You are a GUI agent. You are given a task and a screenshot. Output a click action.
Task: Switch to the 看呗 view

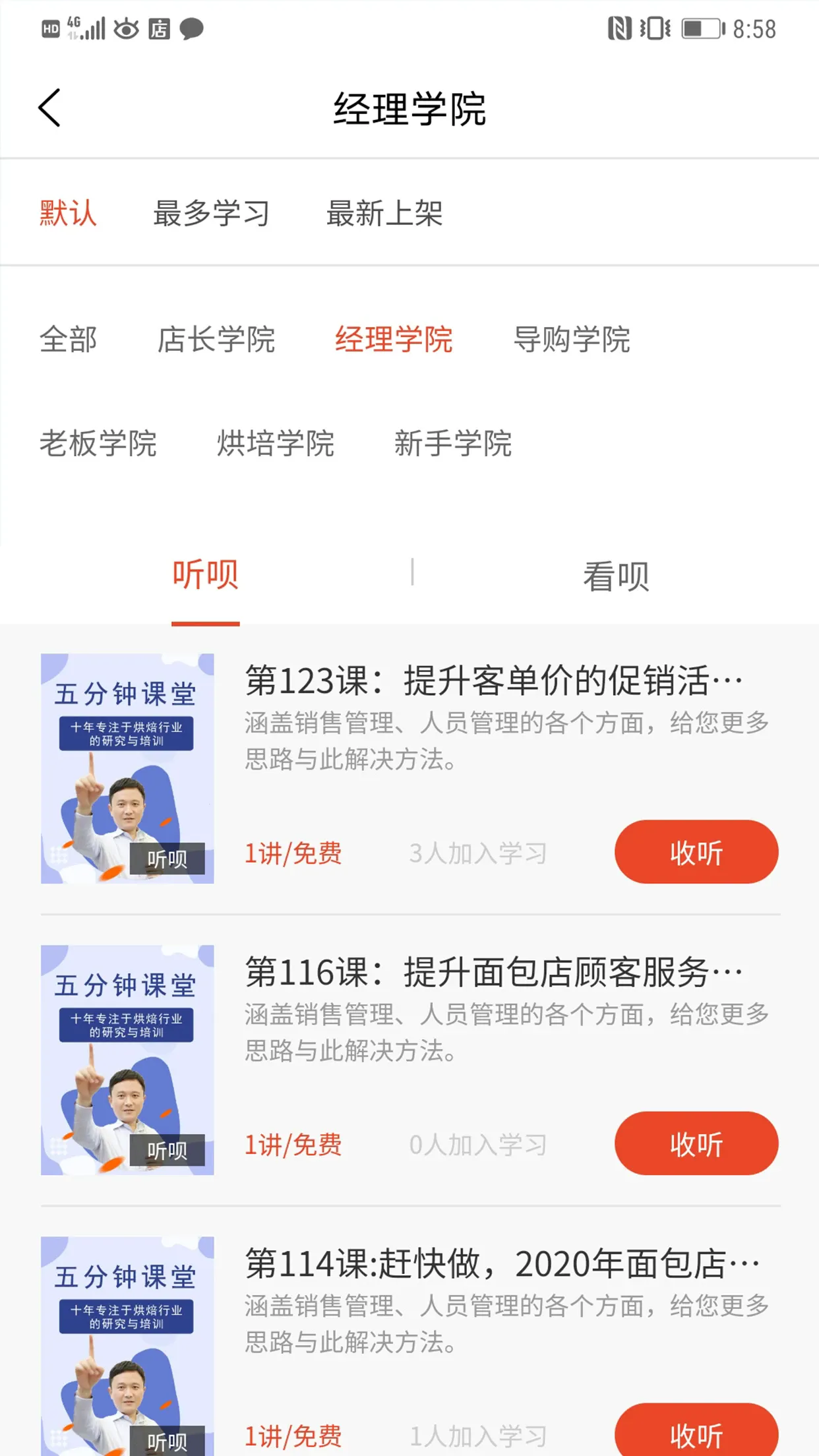pyautogui.click(x=616, y=574)
